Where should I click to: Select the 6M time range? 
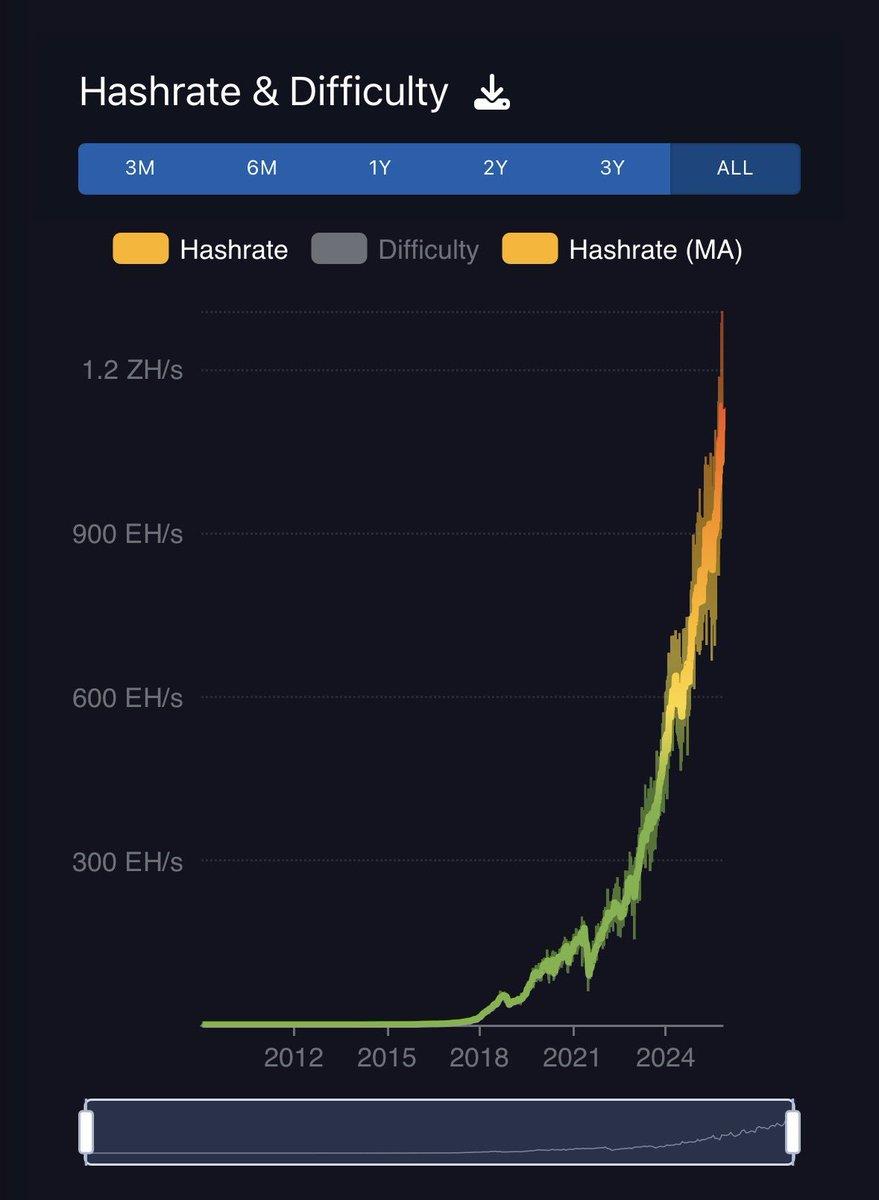[x=261, y=168]
